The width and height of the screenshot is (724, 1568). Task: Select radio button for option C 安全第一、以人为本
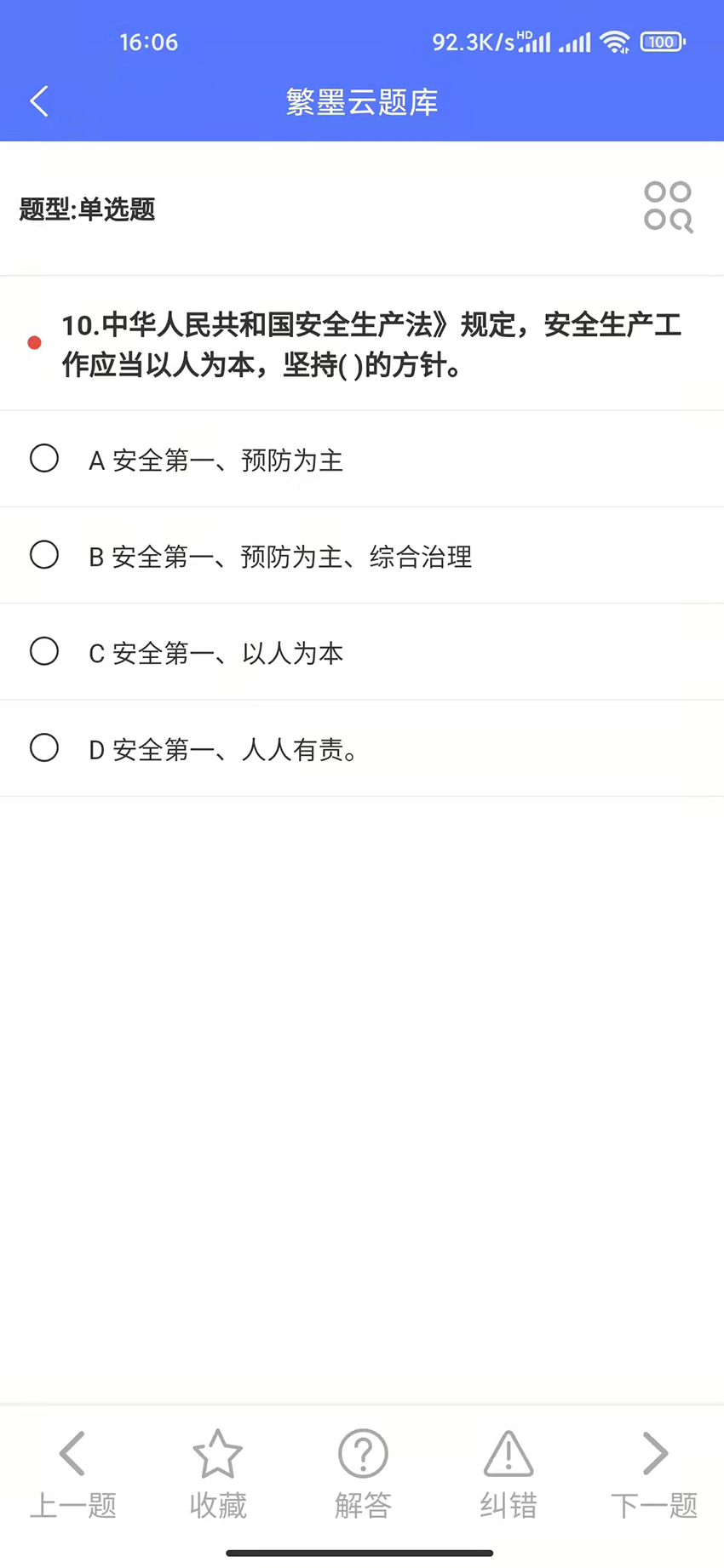coord(44,651)
